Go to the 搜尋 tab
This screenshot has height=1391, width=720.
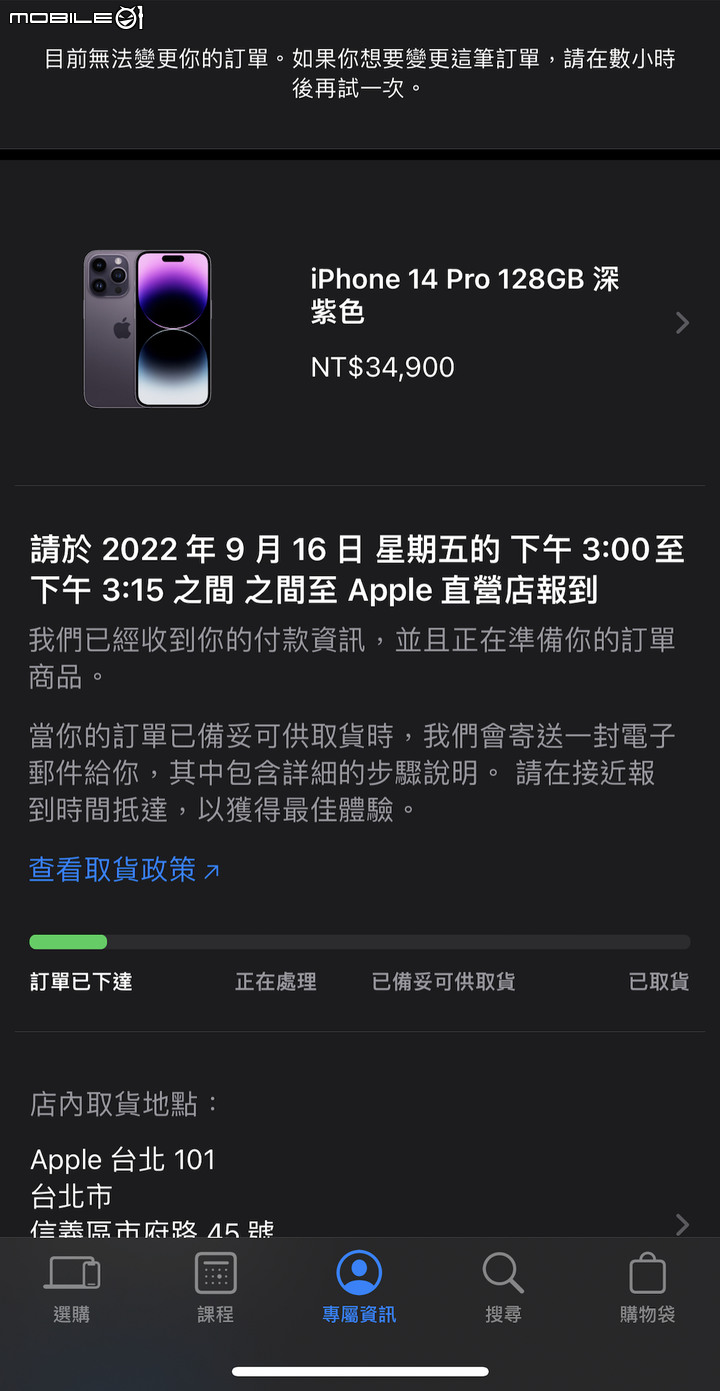pyautogui.click(x=503, y=1288)
